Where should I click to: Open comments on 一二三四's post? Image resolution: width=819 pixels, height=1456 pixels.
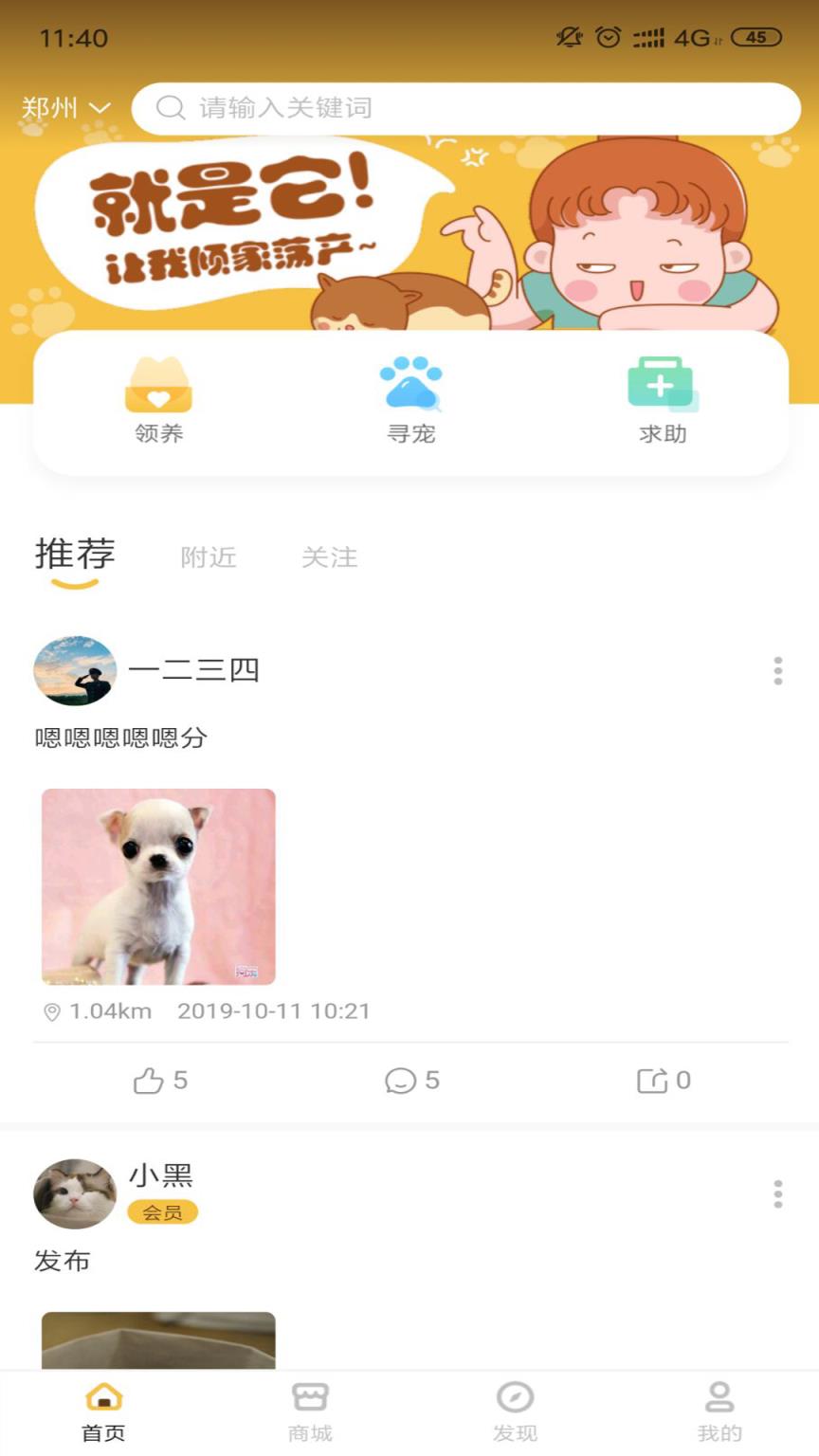tap(409, 1080)
